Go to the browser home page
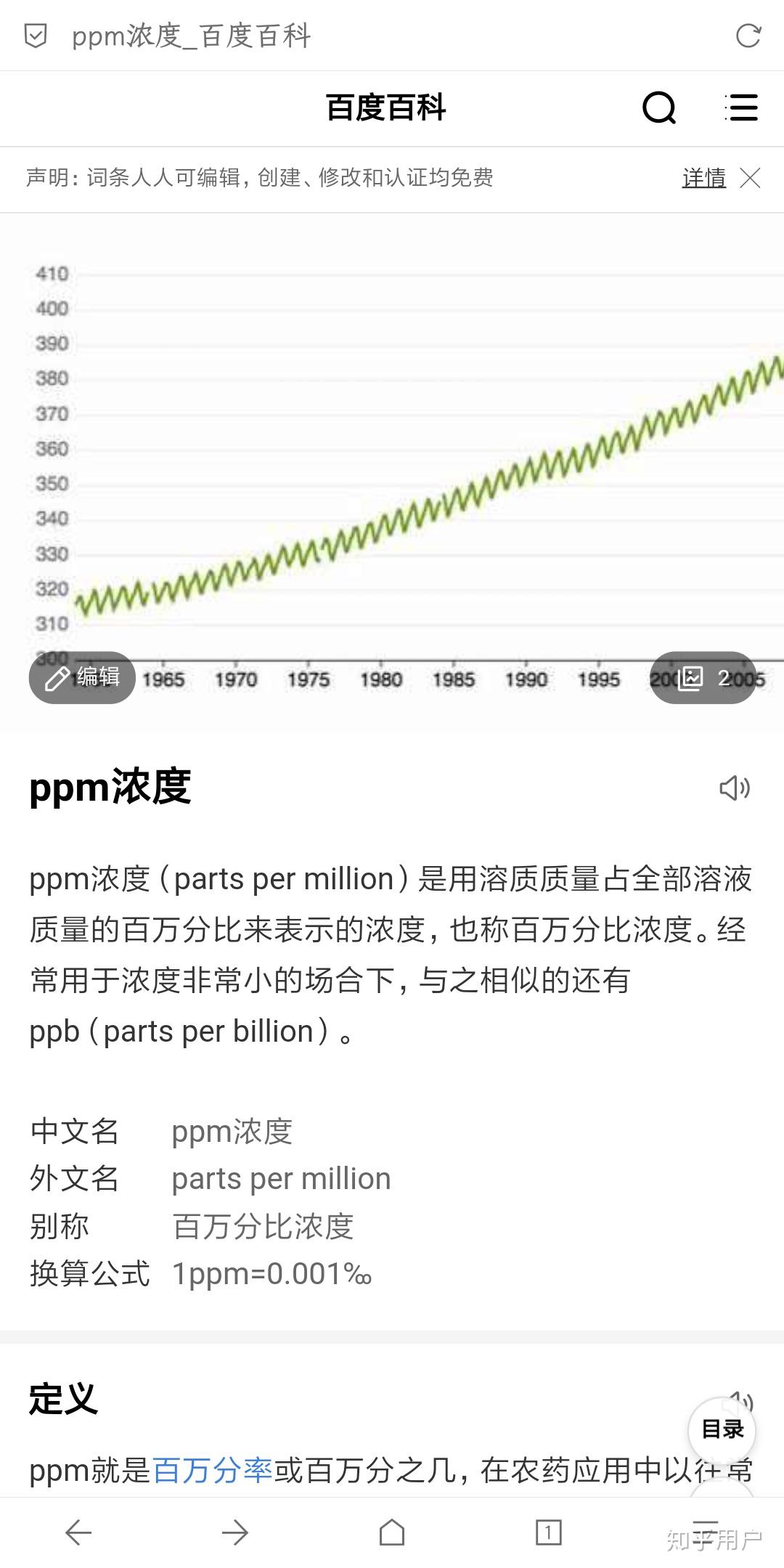Screen dimensions: 784x1568 pyautogui.click(x=392, y=1532)
